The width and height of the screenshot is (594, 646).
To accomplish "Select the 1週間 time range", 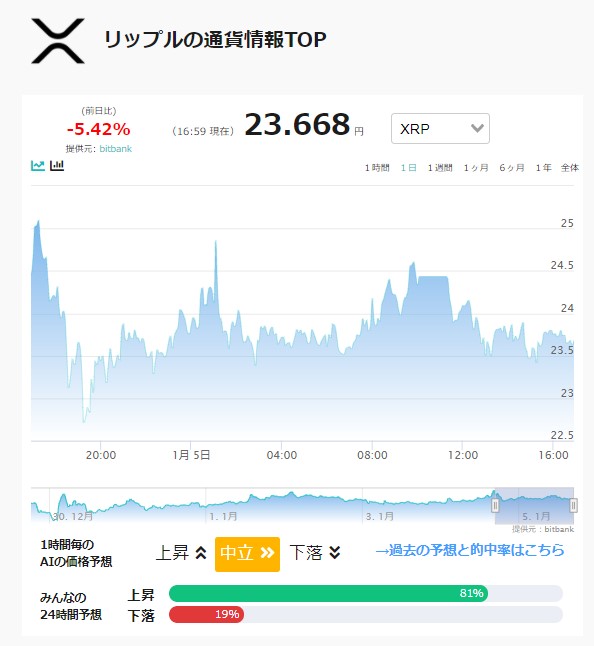I will coord(440,168).
